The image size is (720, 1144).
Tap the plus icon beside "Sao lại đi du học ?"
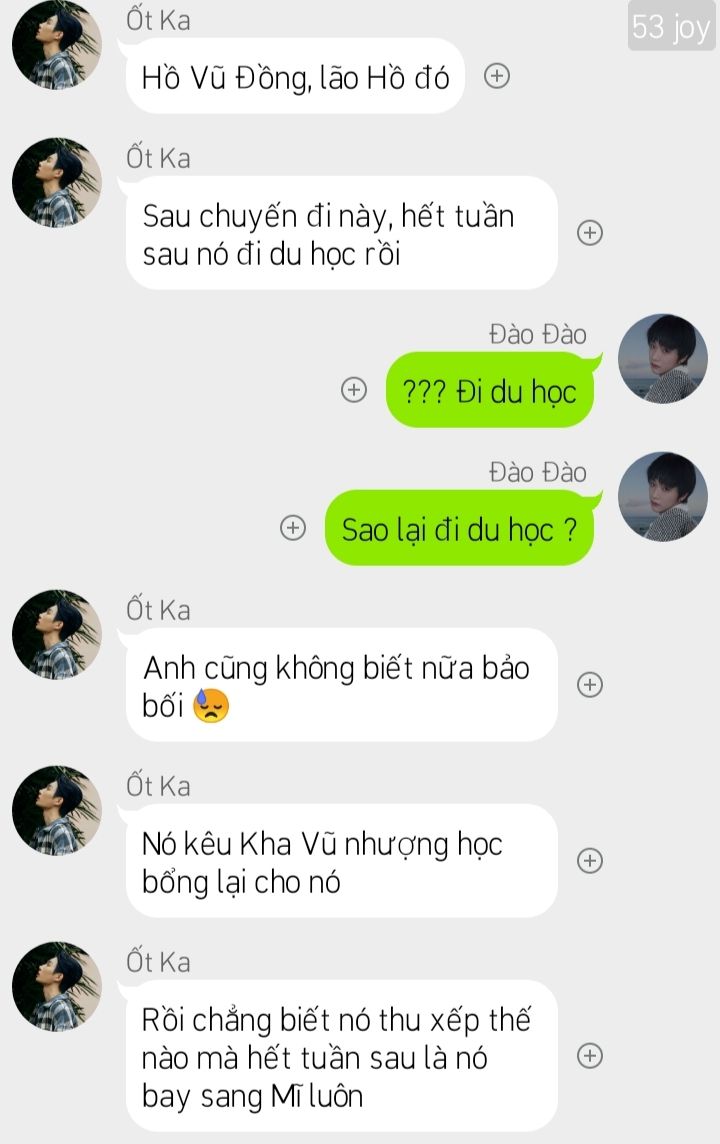pyautogui.click(x=293, y=529)
